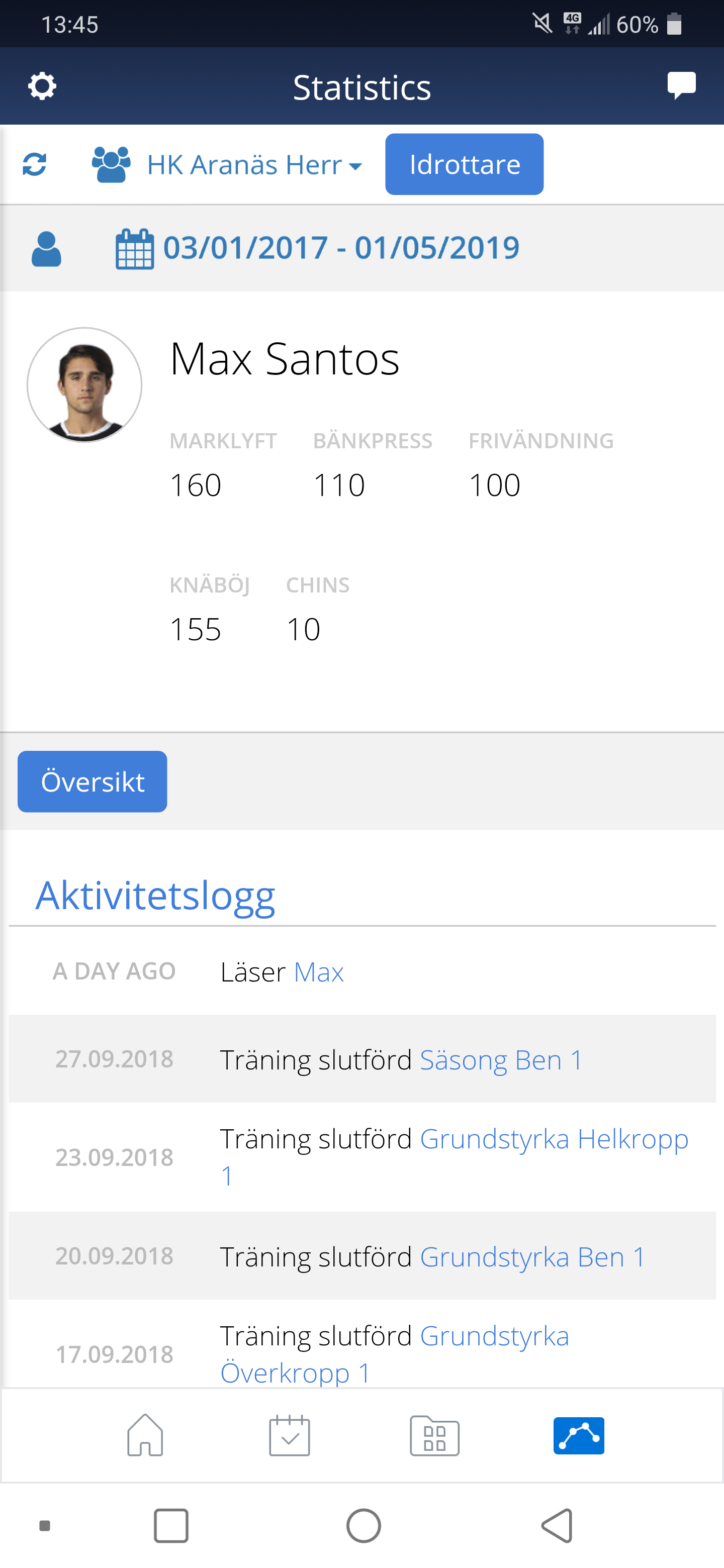Open the settings gear
This screenshot has height=1568, width=724.
click(x=42, y=86)
